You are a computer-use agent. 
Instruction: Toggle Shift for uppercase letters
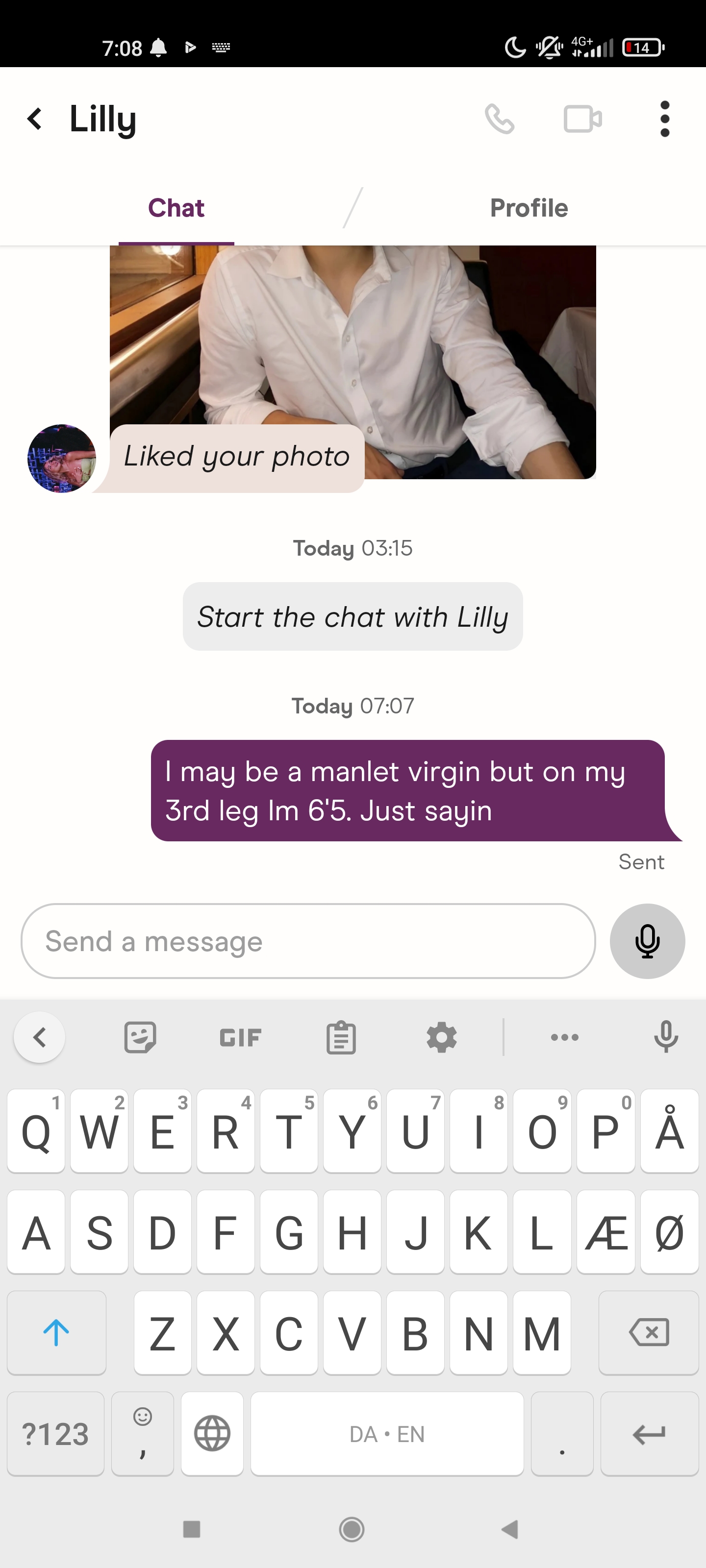[56, 1332]
